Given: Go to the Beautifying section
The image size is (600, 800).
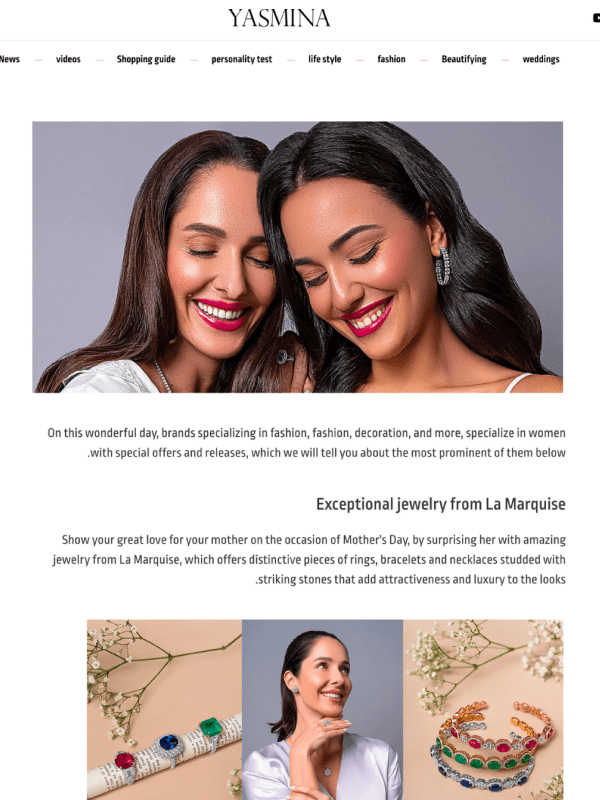Looking at the screenshot, I should (x=464, y=59).
